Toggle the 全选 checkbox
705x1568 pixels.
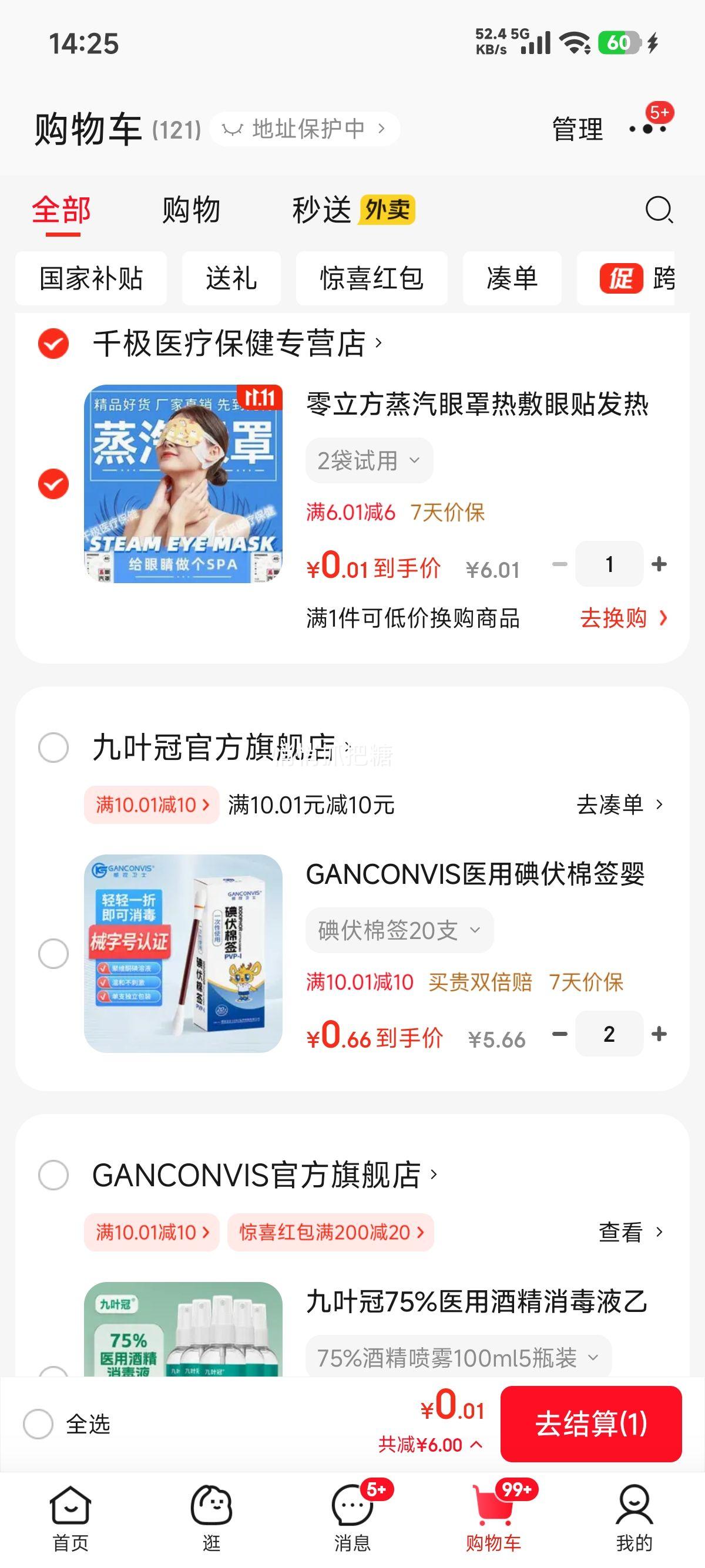coord(38,1424)
